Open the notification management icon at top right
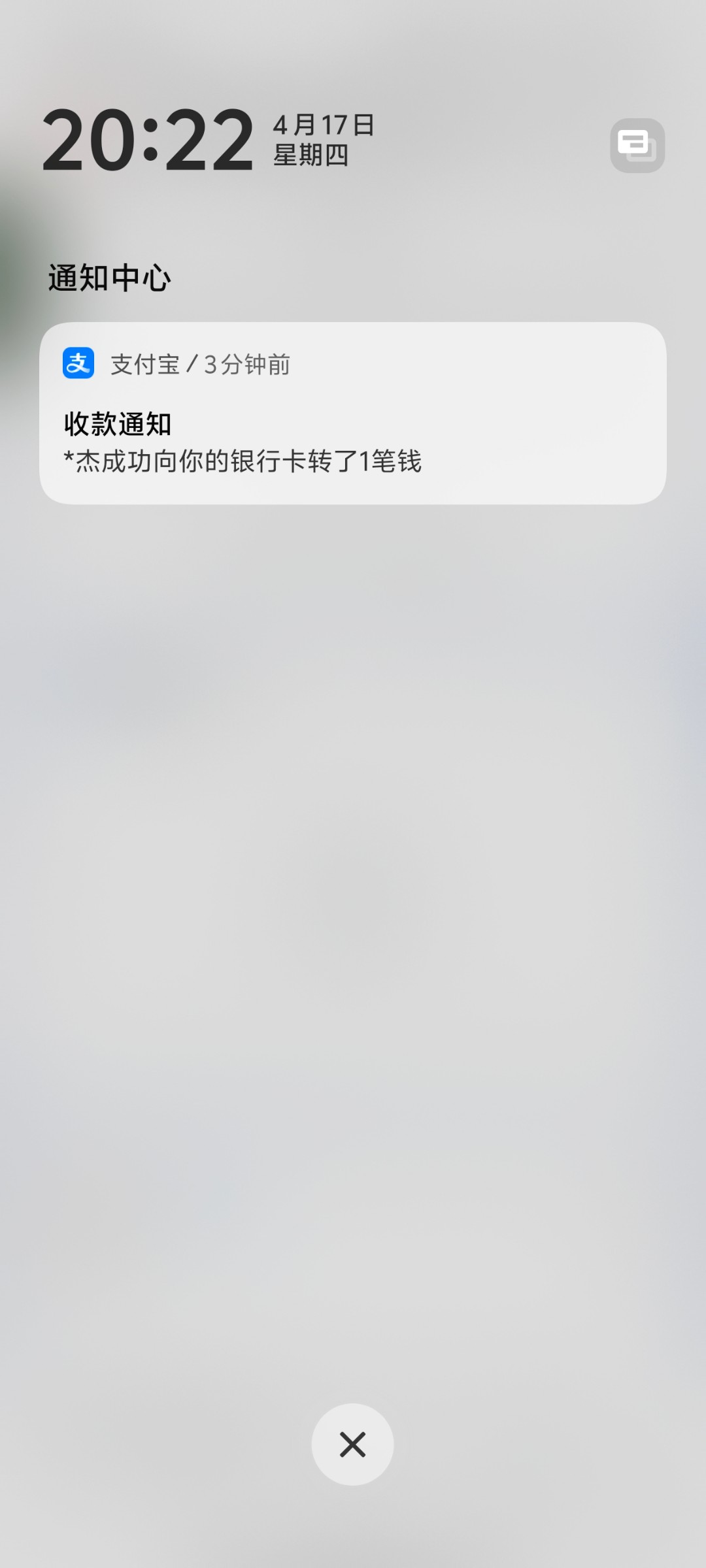This screenshot has width=706, height=1568. [x=637, y=145]
